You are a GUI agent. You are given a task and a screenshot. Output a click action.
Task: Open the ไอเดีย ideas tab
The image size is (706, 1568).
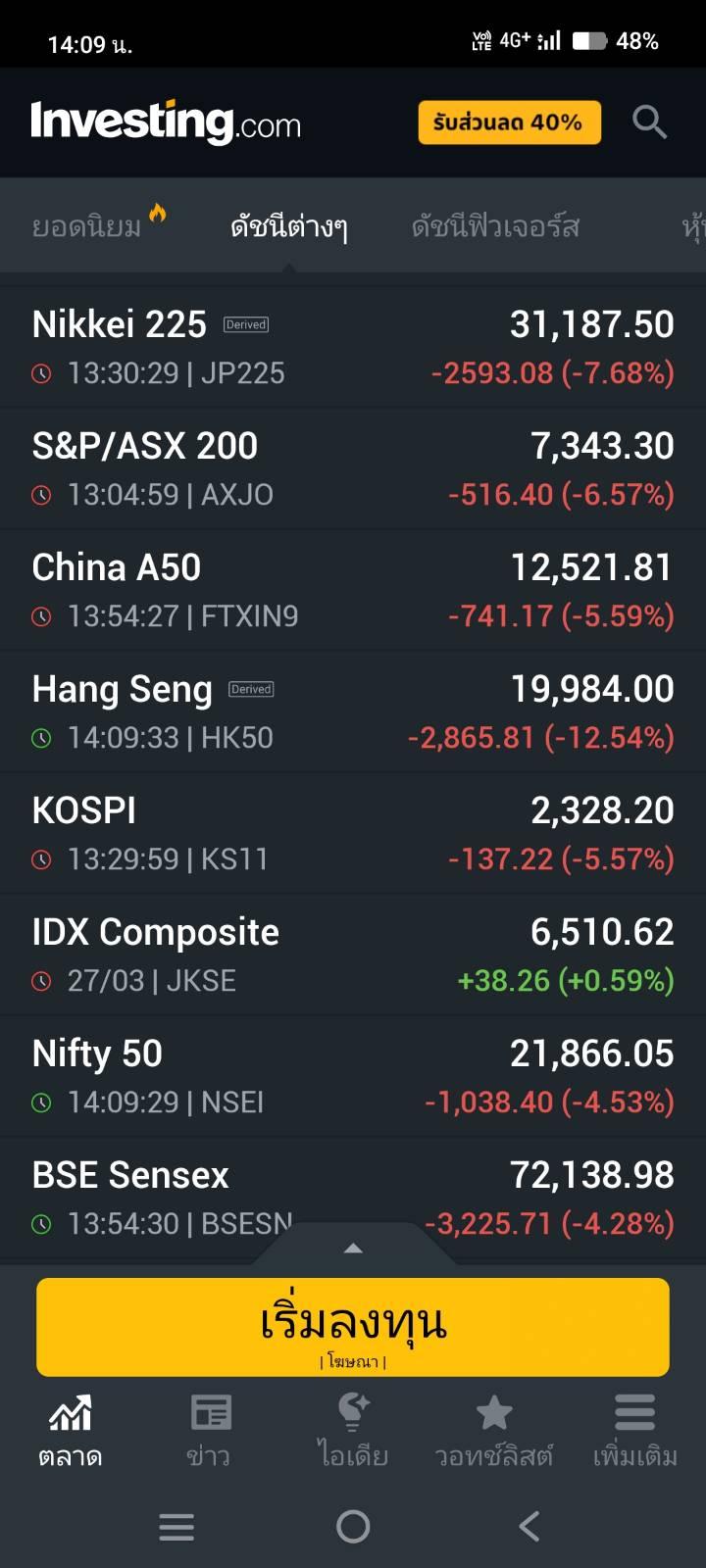click(x=353, y=1431)
